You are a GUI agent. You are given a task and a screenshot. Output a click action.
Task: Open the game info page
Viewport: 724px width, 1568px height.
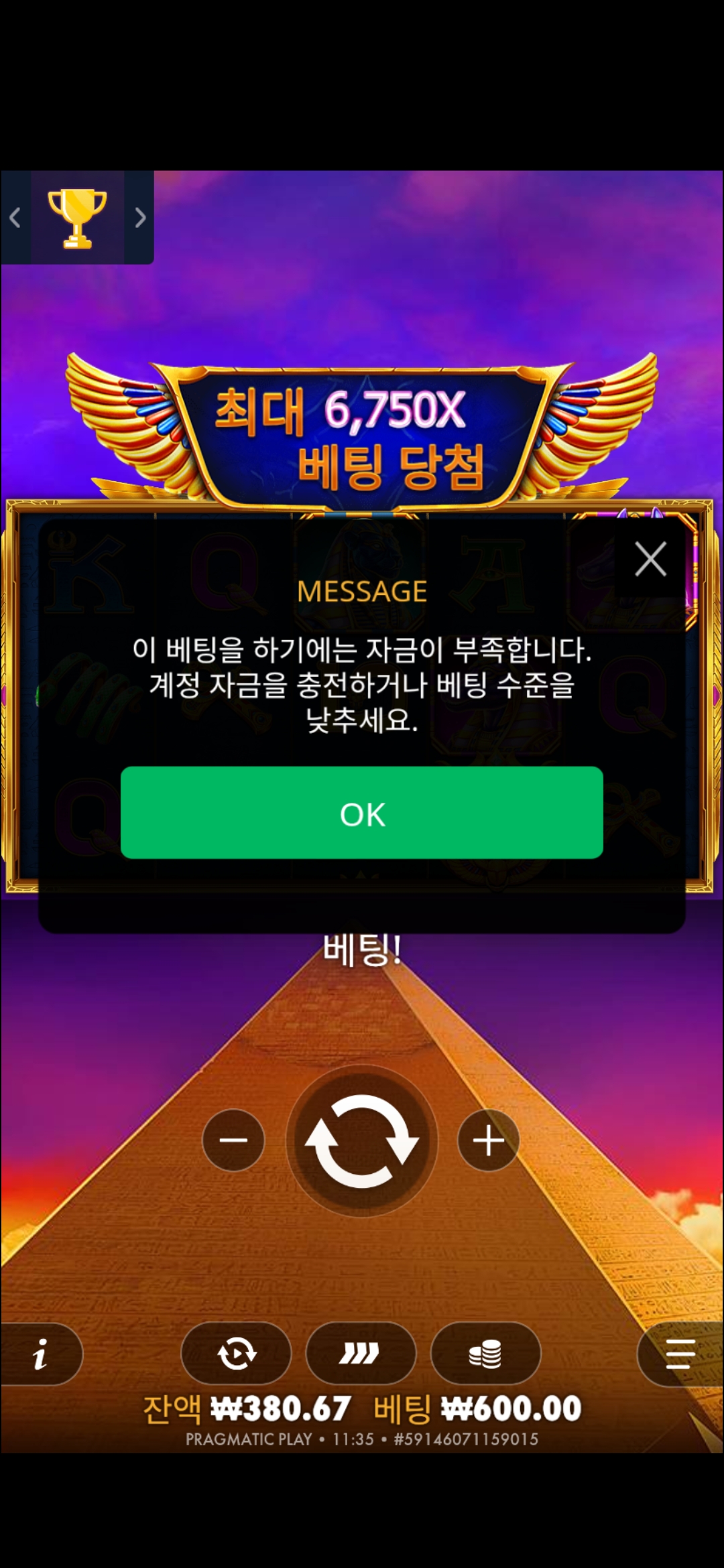pos(40,1354)
